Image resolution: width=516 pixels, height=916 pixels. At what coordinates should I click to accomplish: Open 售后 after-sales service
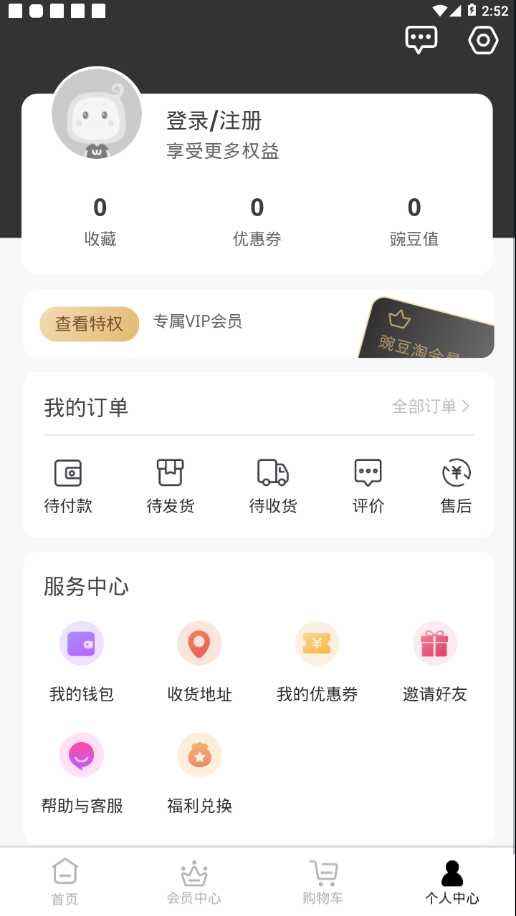456,486
